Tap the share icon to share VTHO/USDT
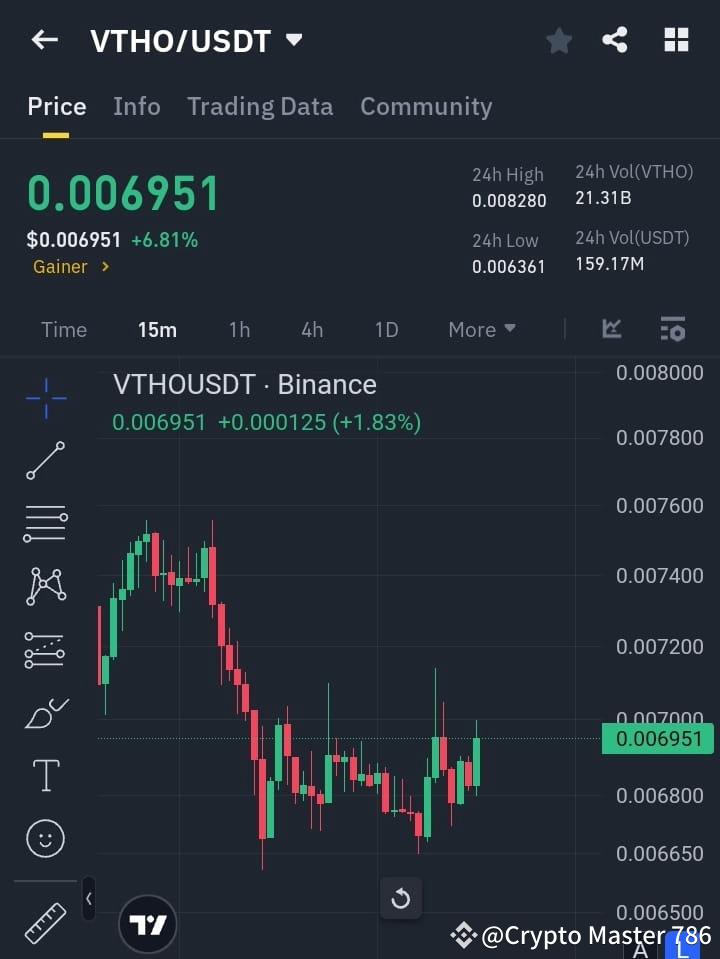 [x=615, y=40]
